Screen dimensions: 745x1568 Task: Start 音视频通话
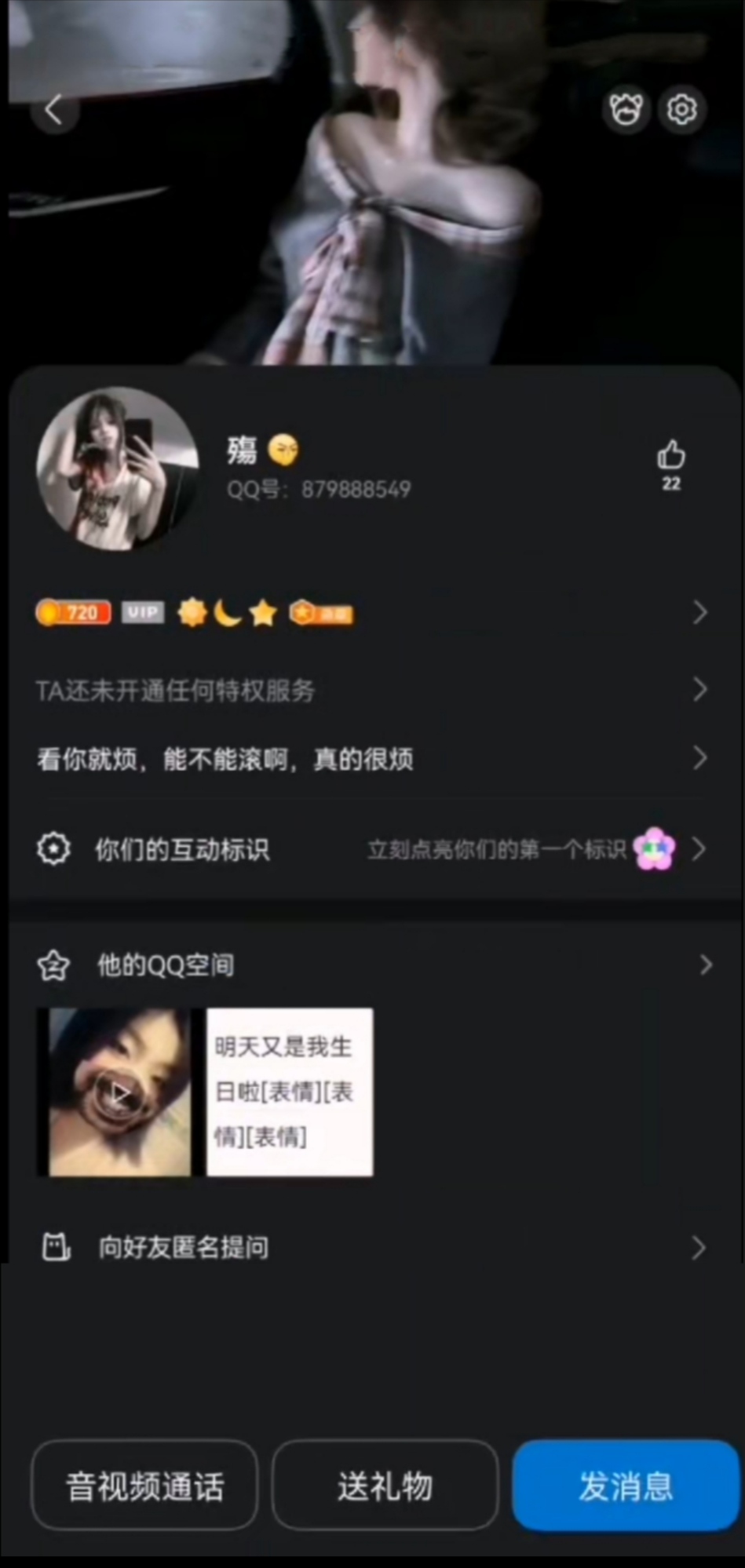tap(145, 1486)
